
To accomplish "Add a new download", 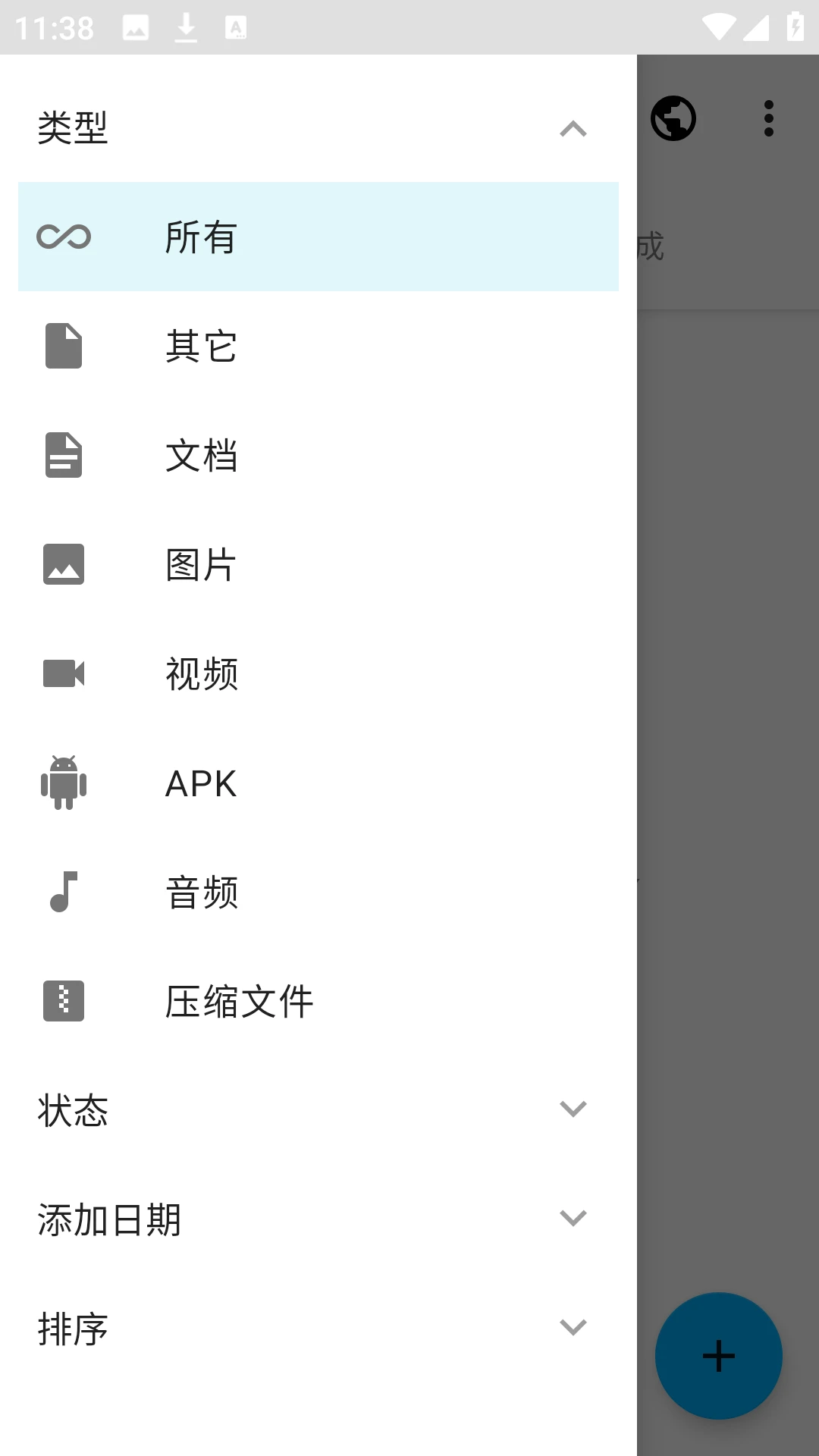I will pos(718,1355).
